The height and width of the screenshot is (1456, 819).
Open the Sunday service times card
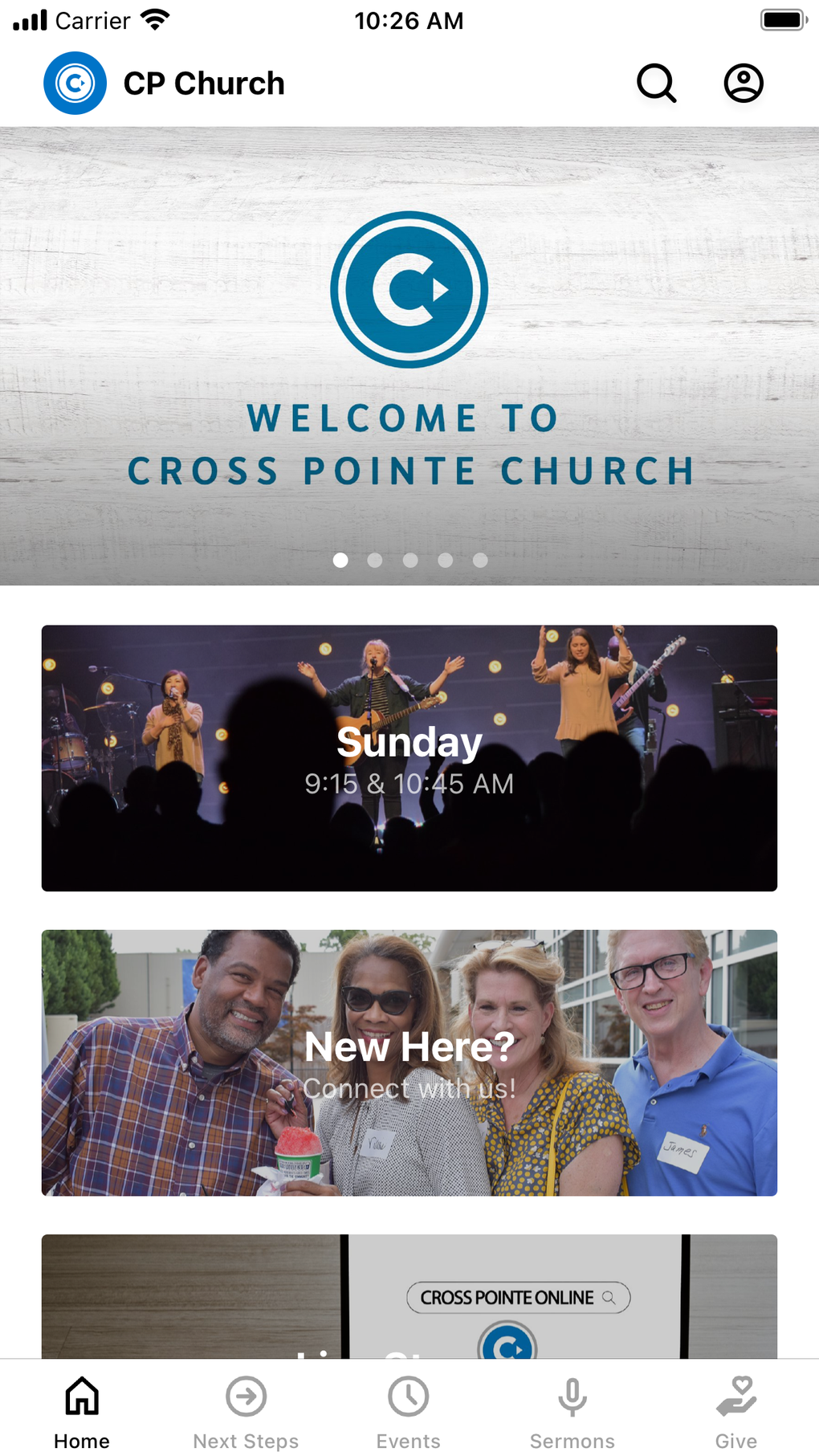pyautogui.click(x=409, y=758)
